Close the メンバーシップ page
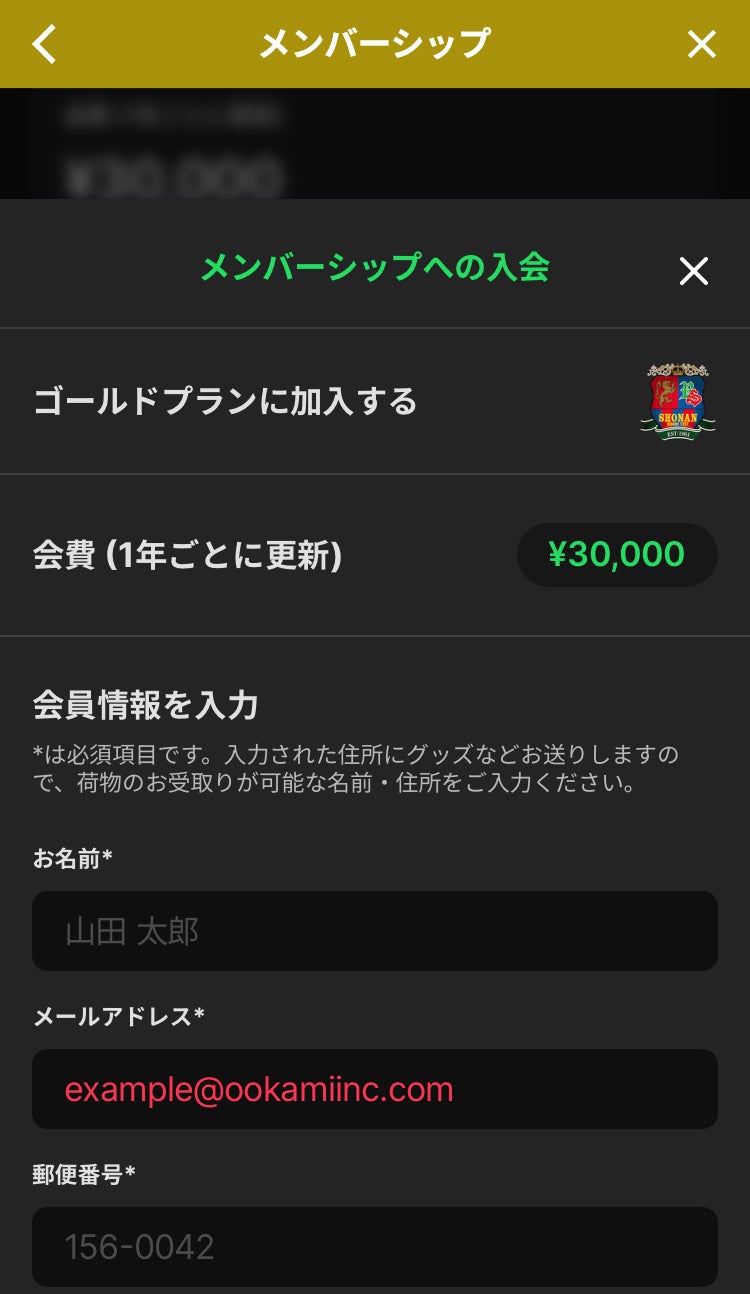 click(x=702, y=44)
